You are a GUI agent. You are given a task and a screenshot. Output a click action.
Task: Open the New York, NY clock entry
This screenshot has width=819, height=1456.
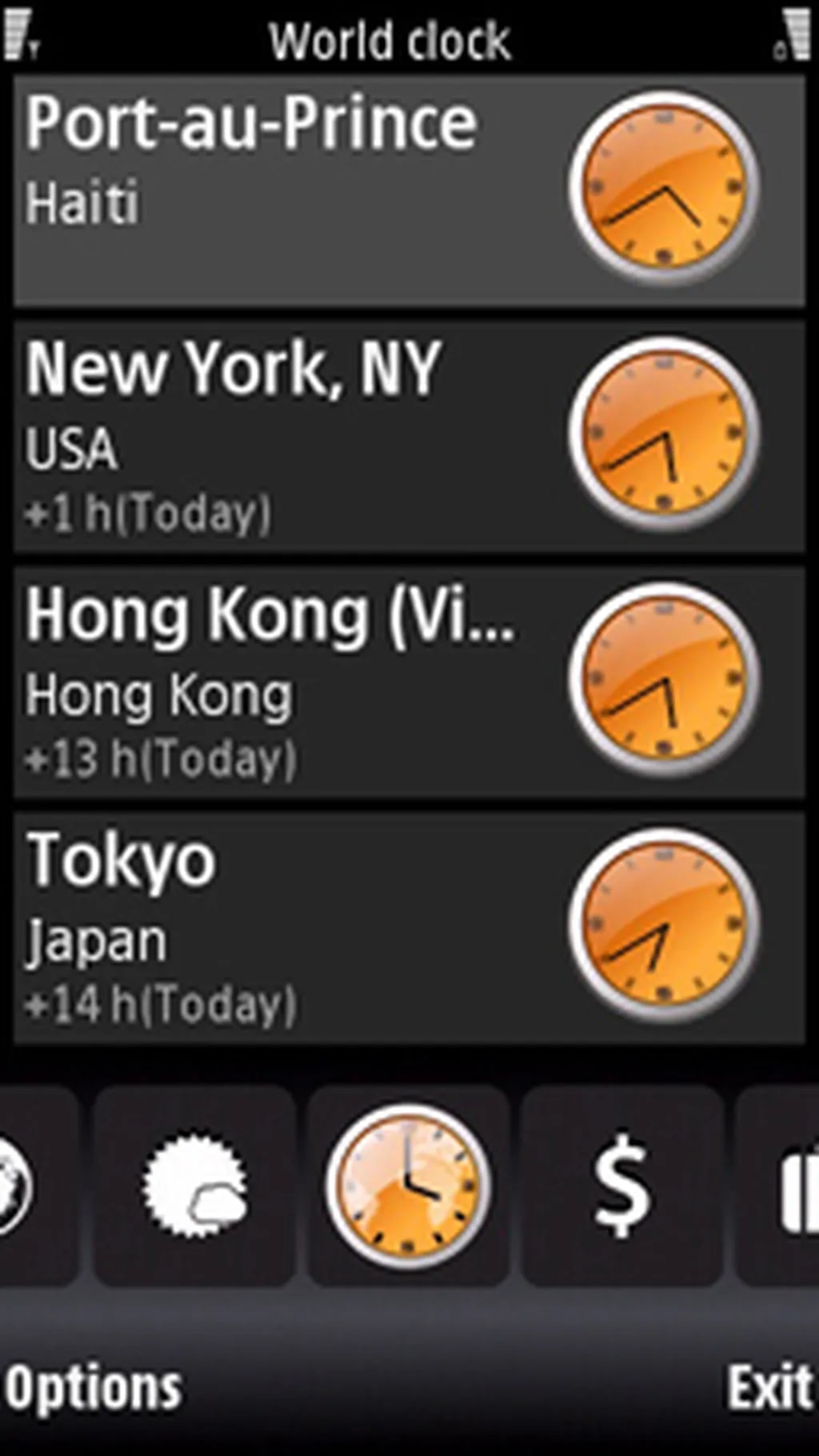408,437
